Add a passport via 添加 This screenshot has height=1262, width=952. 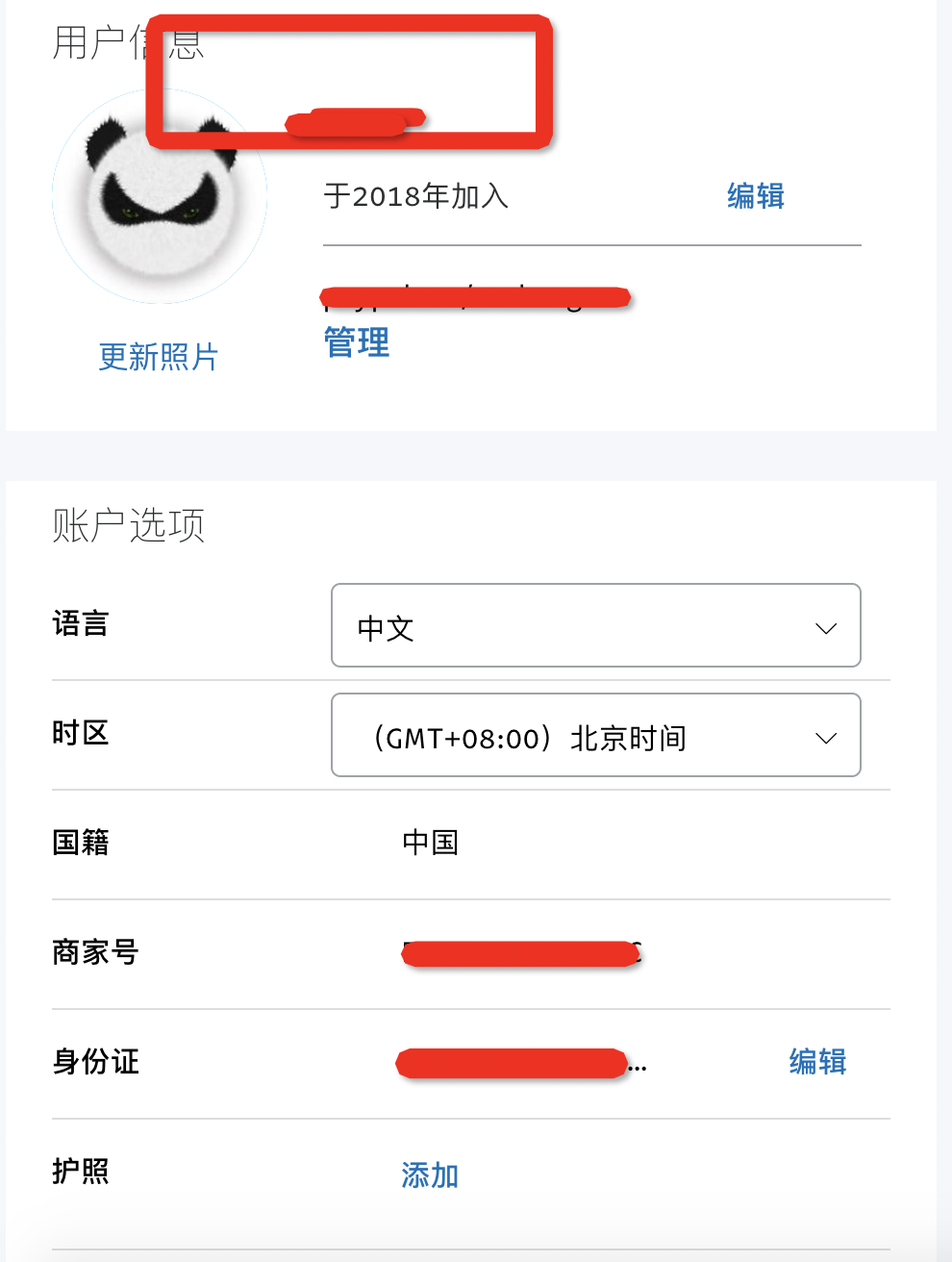click(x=430, y=1174)
